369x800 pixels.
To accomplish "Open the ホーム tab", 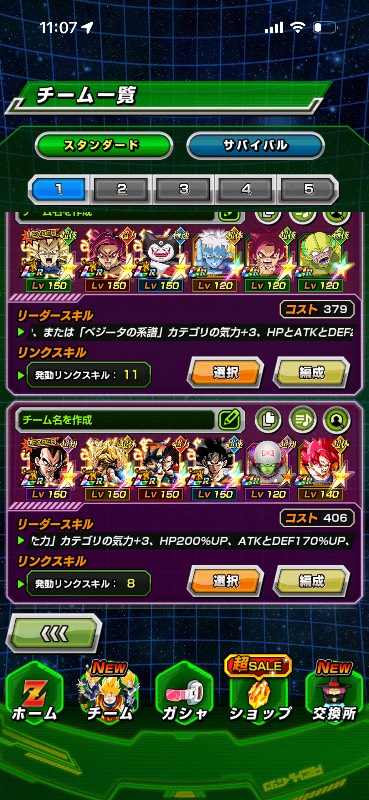I will (34, 694).
